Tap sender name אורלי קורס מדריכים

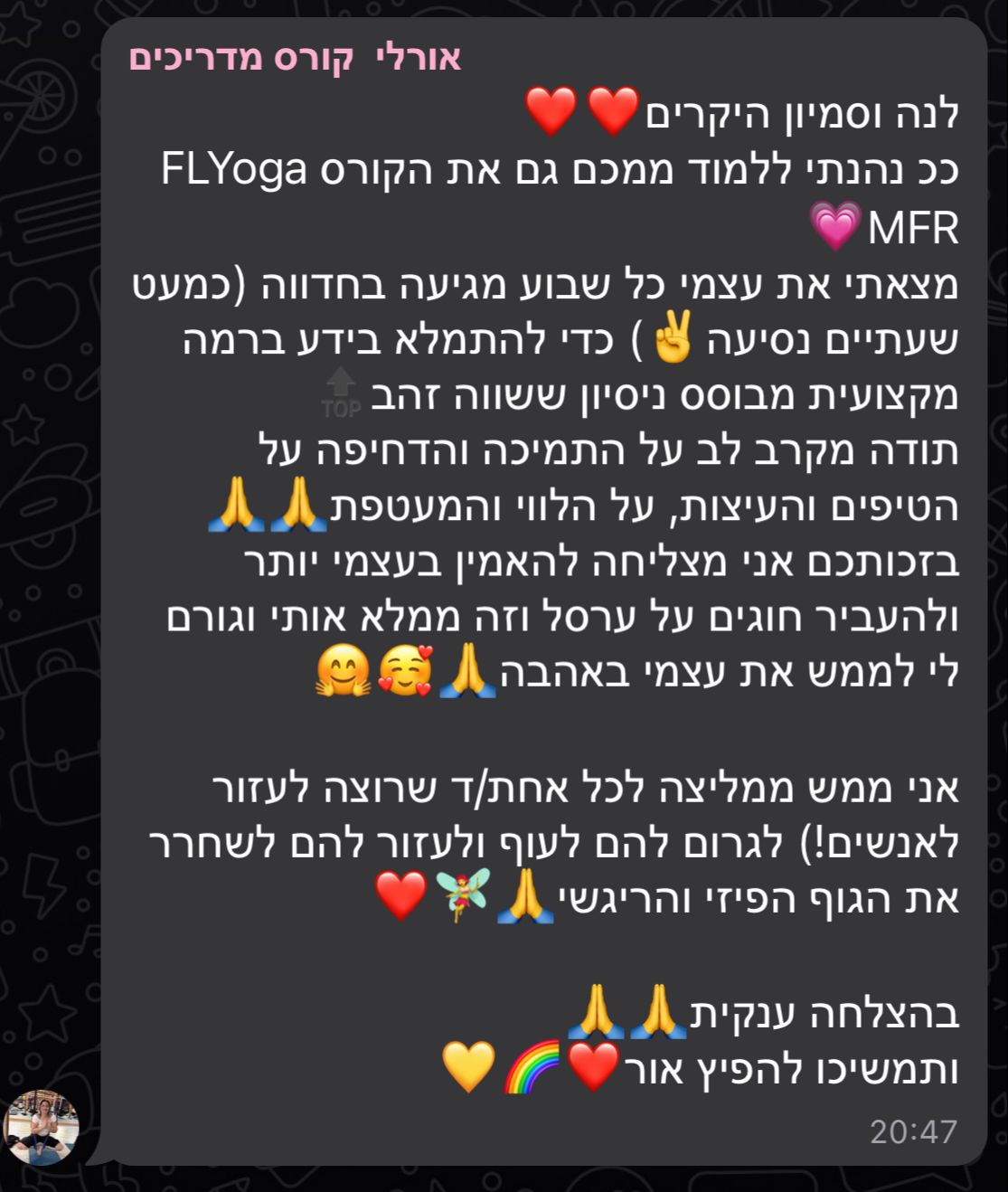click(296, 59)
